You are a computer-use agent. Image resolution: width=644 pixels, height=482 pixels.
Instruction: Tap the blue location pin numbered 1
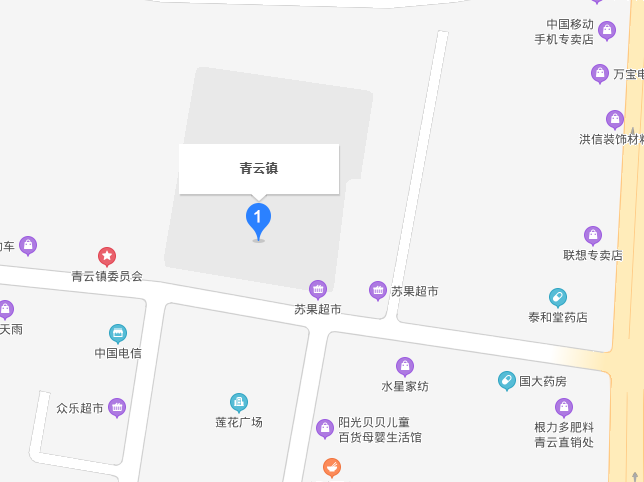[x=258, y=218]
